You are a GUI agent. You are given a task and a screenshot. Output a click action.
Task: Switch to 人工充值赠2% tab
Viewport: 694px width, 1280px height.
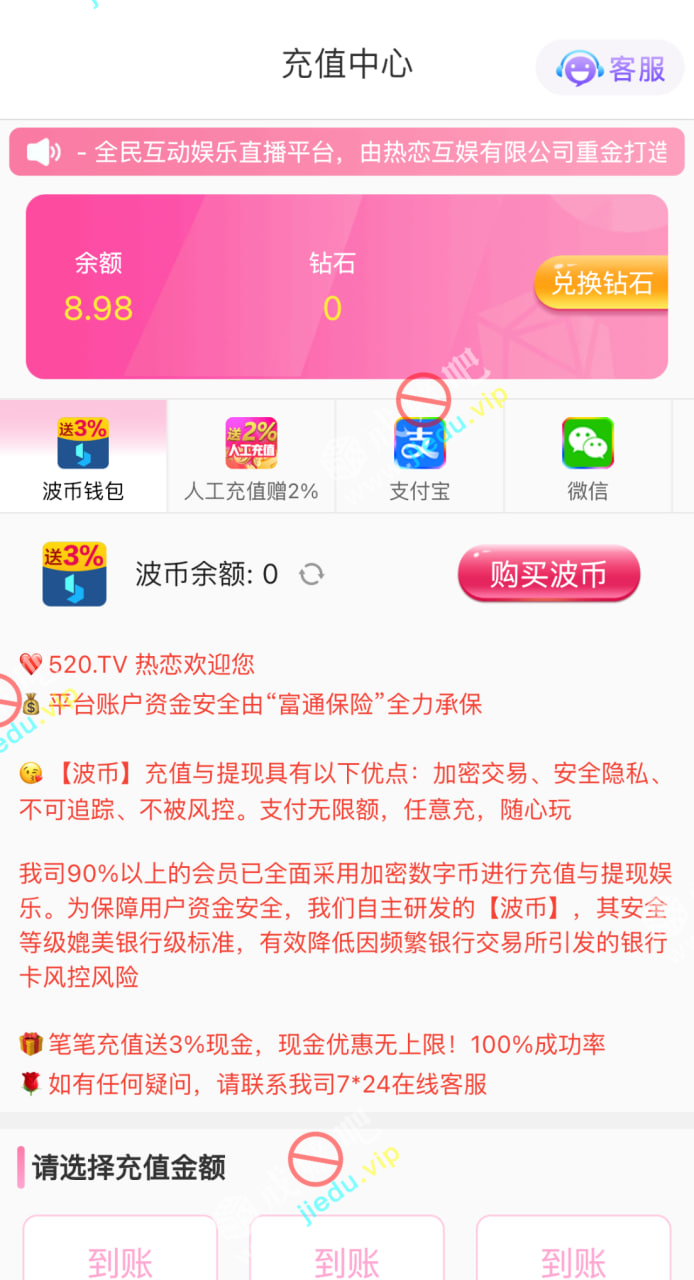[x=251, y=458]
